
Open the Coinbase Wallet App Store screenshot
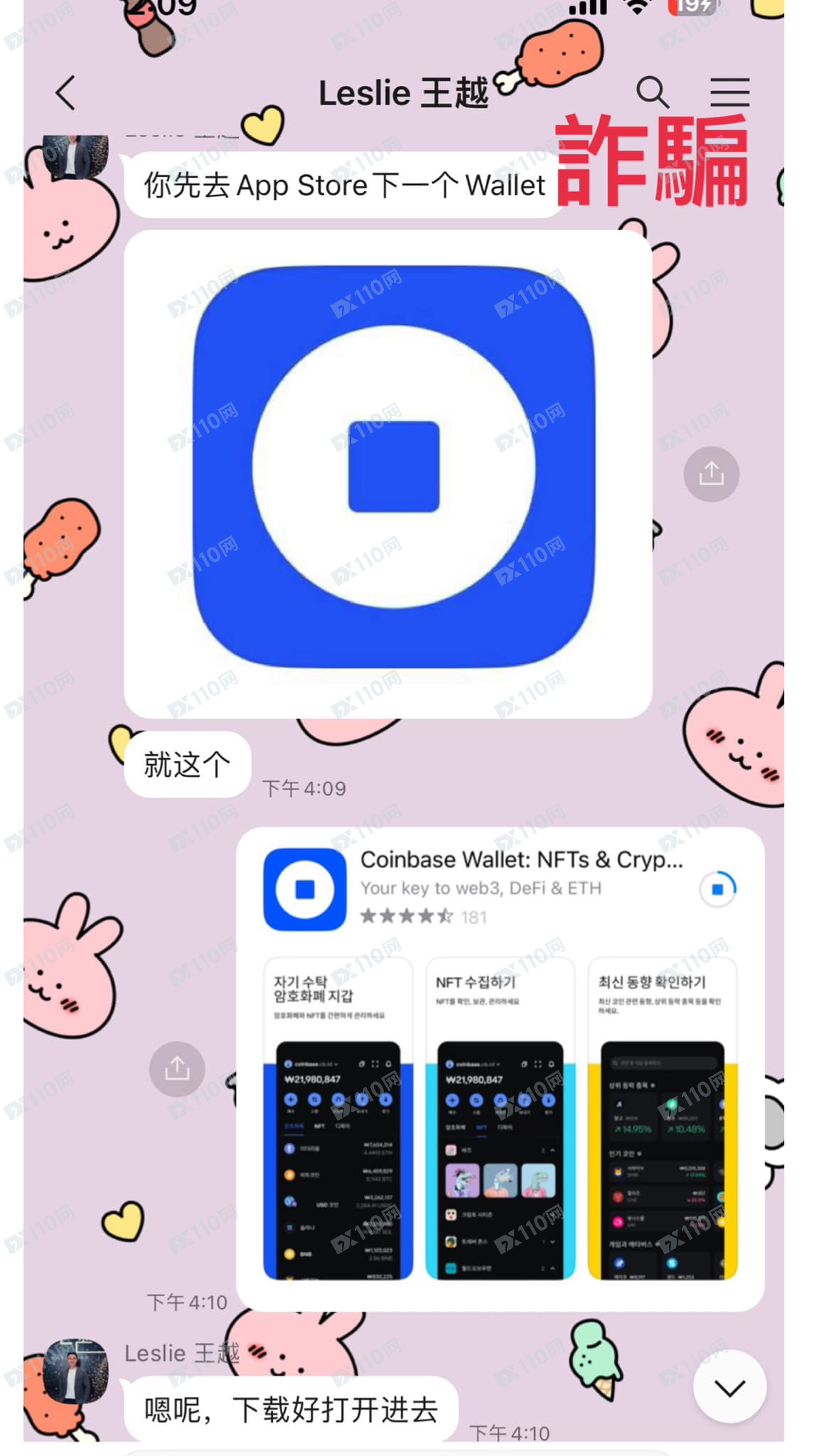[x=500, y=1069]
